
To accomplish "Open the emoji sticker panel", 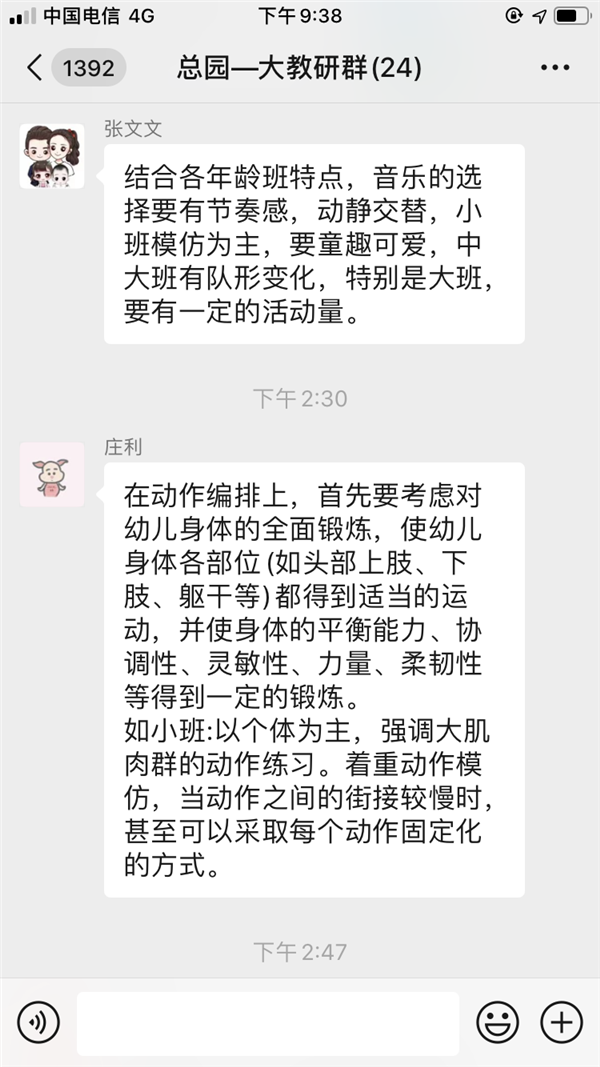I will click(x=497, y=1022).
